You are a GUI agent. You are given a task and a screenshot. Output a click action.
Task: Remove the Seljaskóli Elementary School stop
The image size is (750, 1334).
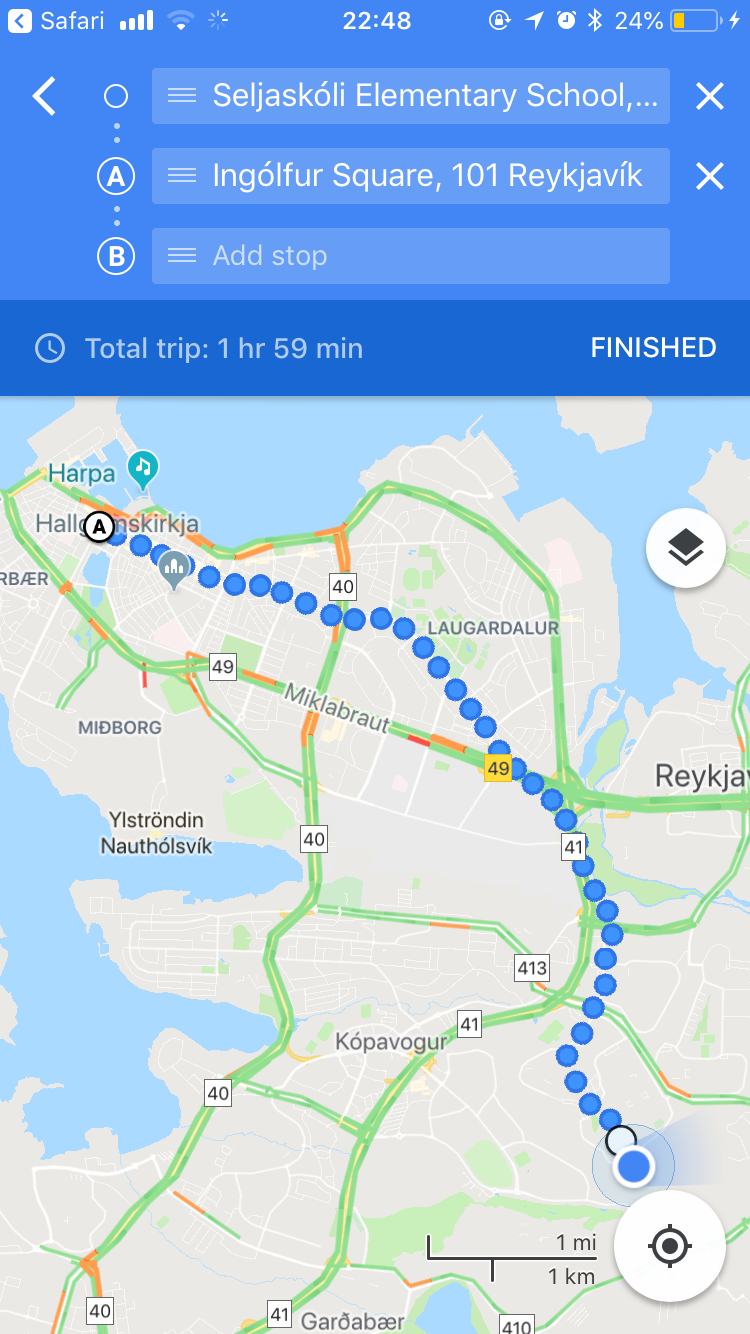click(x=709, y=96)
